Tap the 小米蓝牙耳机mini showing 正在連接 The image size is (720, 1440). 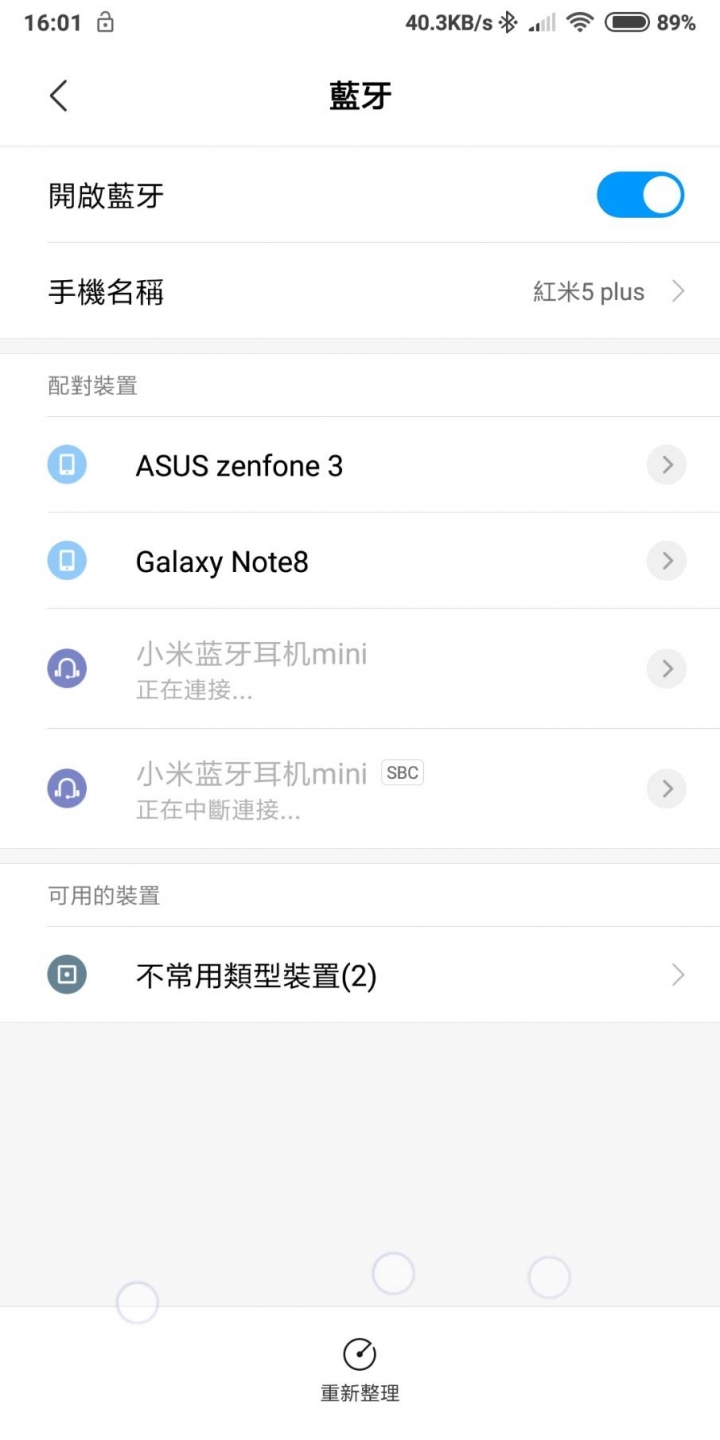[360, 669]
